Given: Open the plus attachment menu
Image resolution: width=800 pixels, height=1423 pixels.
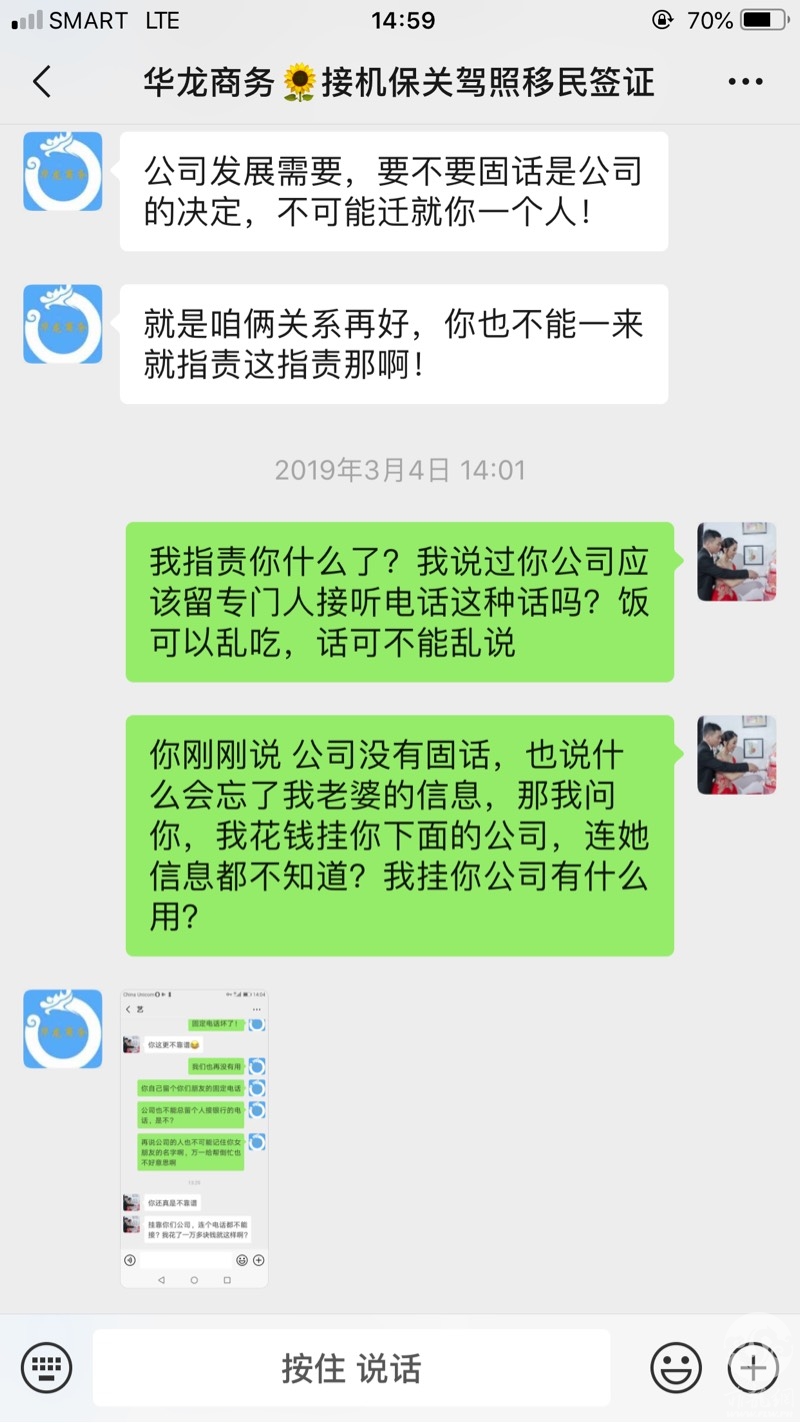Looking at the screenshot, I should coord(752,1368).
